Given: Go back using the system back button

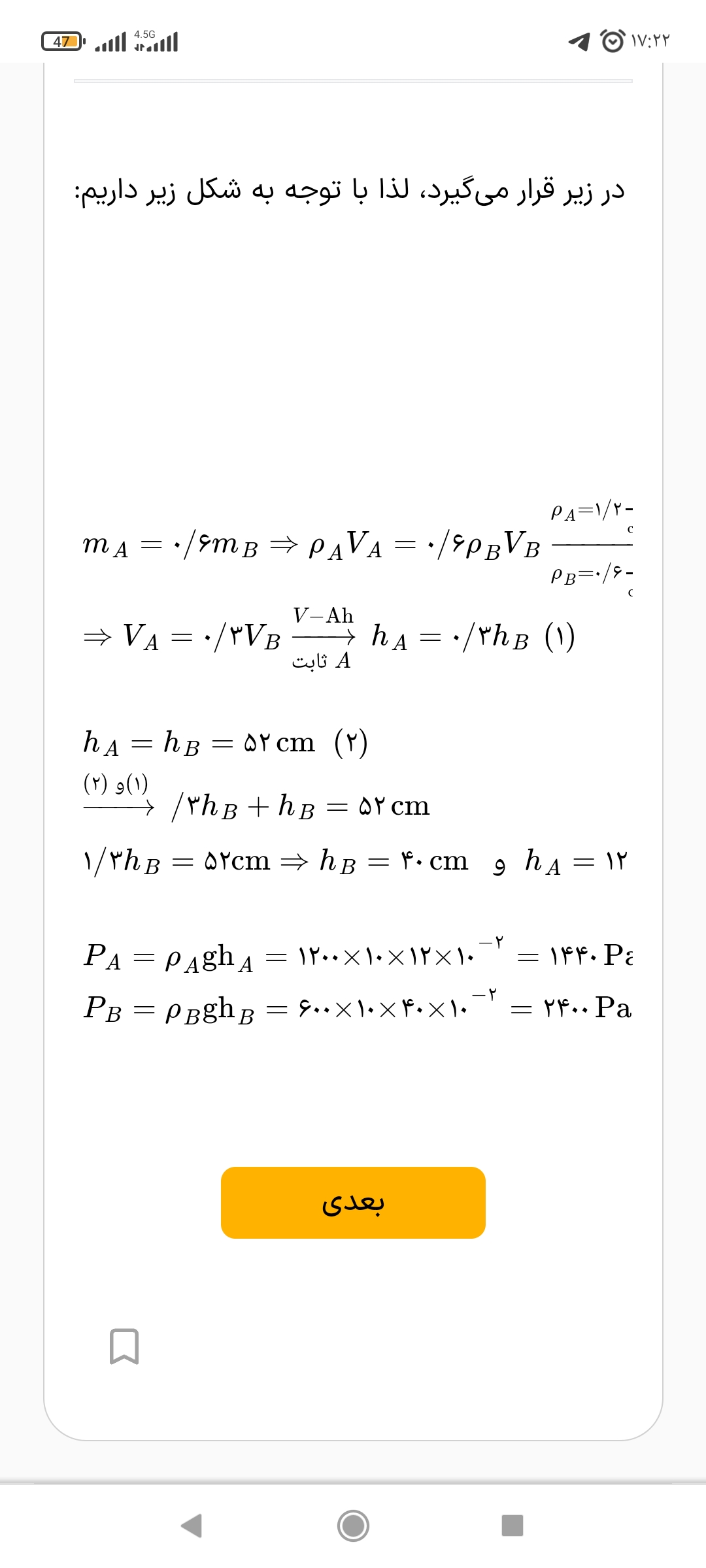Looking at the screenshot, I should [192, 1526].
